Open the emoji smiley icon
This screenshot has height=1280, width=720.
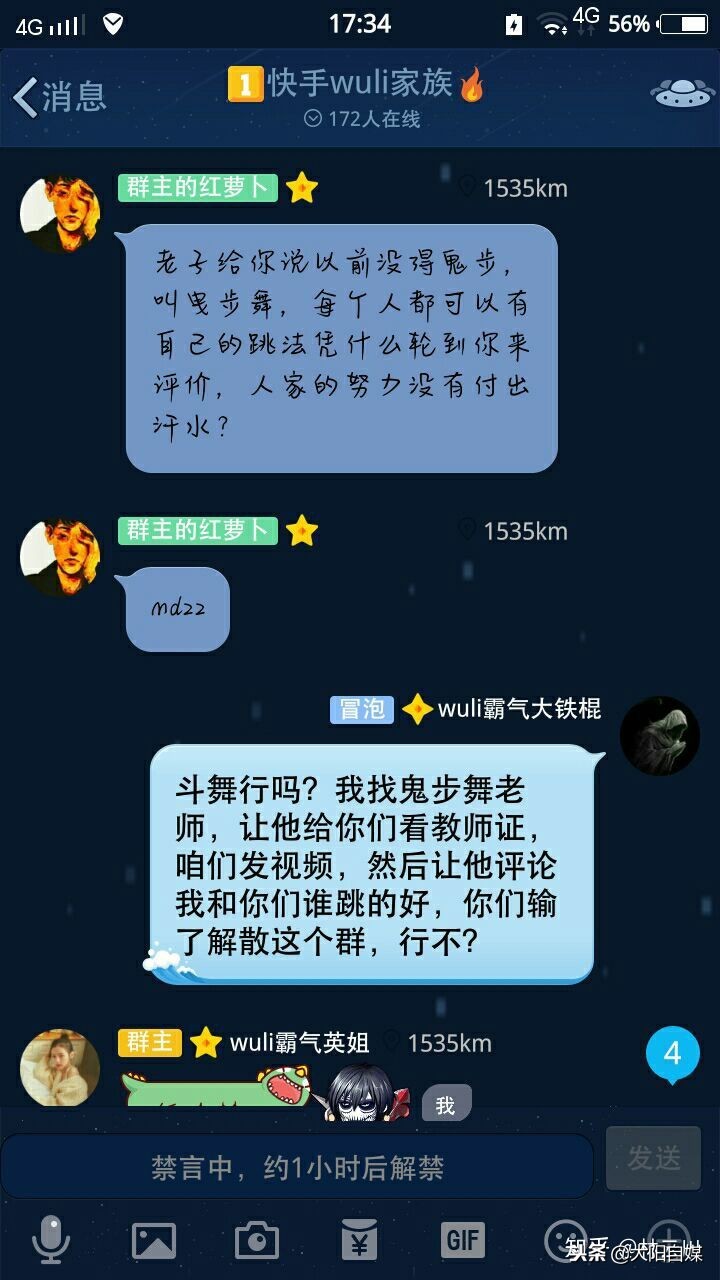566,1240
